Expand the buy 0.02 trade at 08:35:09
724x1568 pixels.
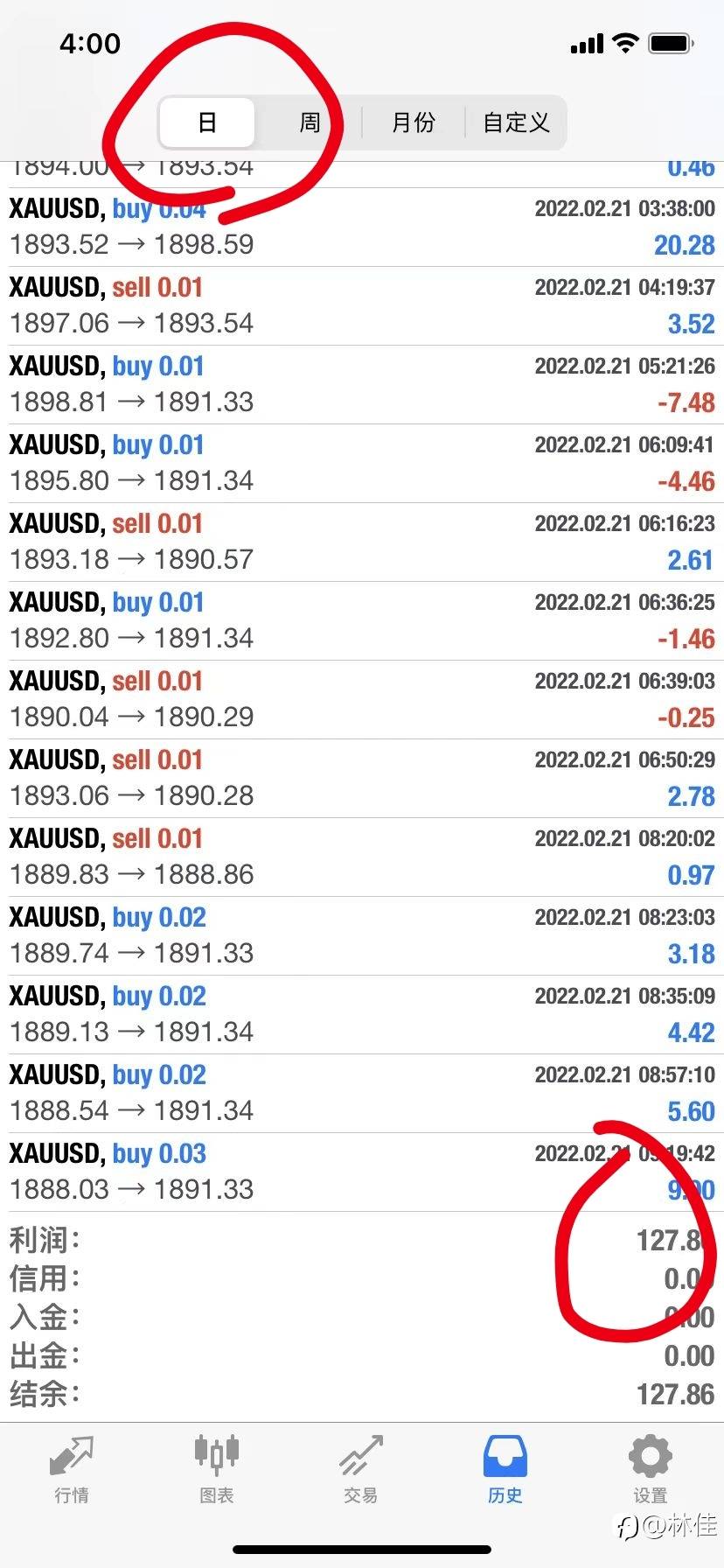point(362,1015)
